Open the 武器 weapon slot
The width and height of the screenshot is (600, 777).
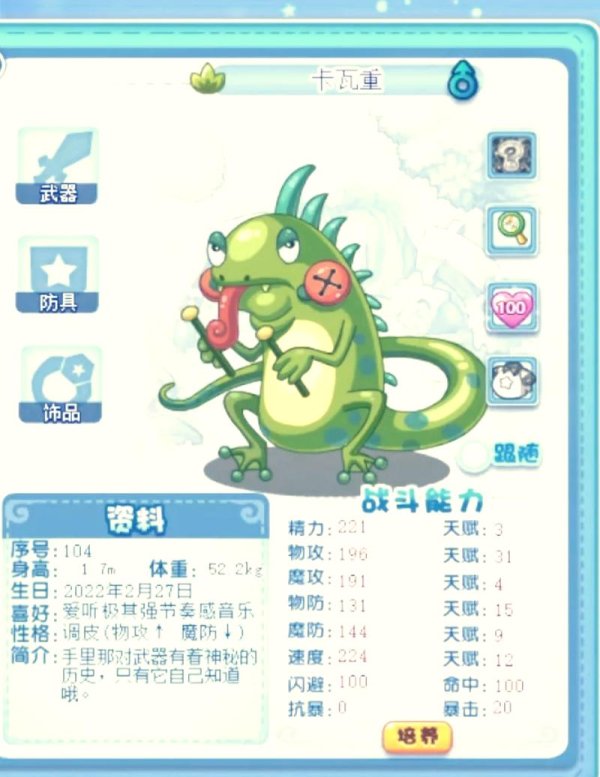[58, 166]
